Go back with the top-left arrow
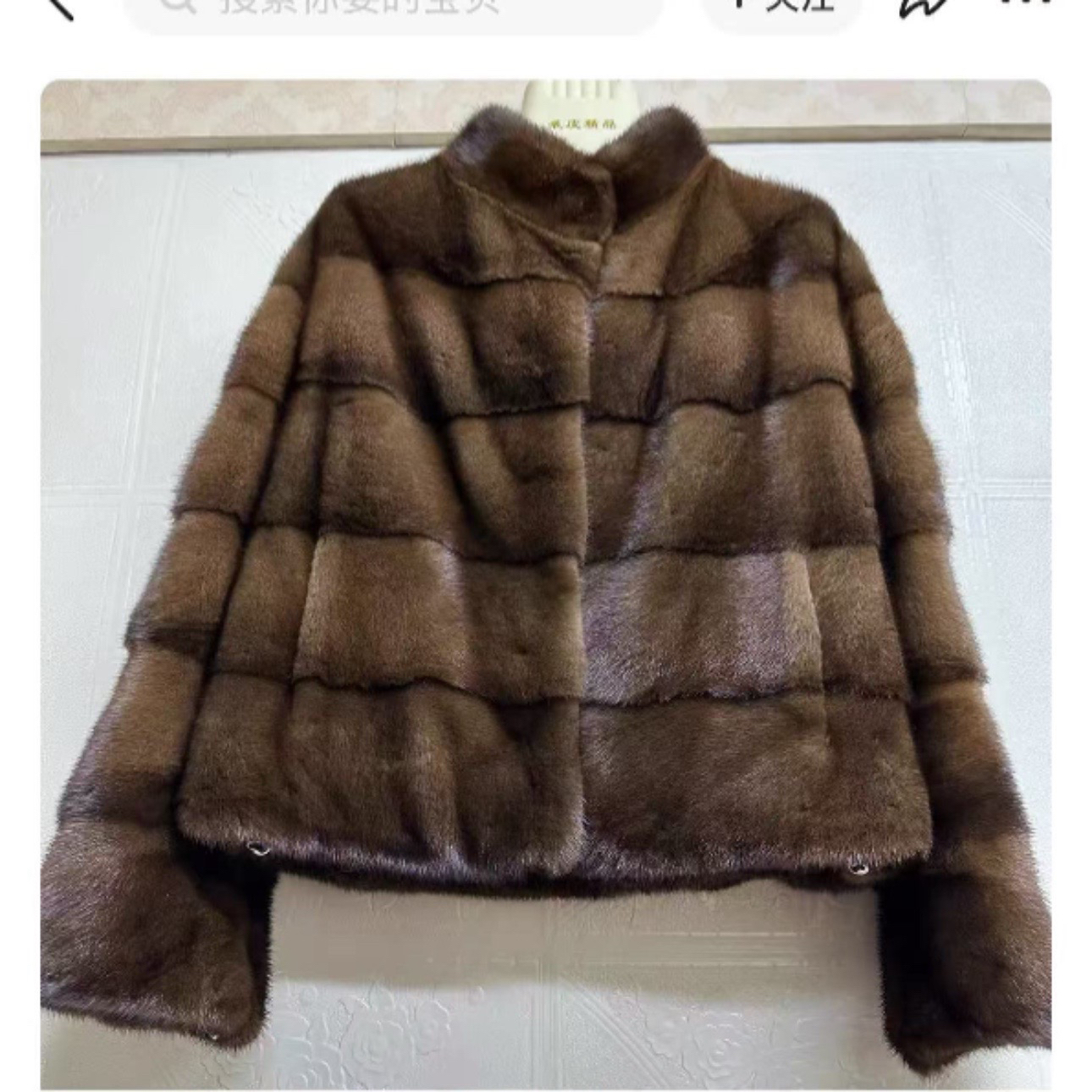 point(61,7)
